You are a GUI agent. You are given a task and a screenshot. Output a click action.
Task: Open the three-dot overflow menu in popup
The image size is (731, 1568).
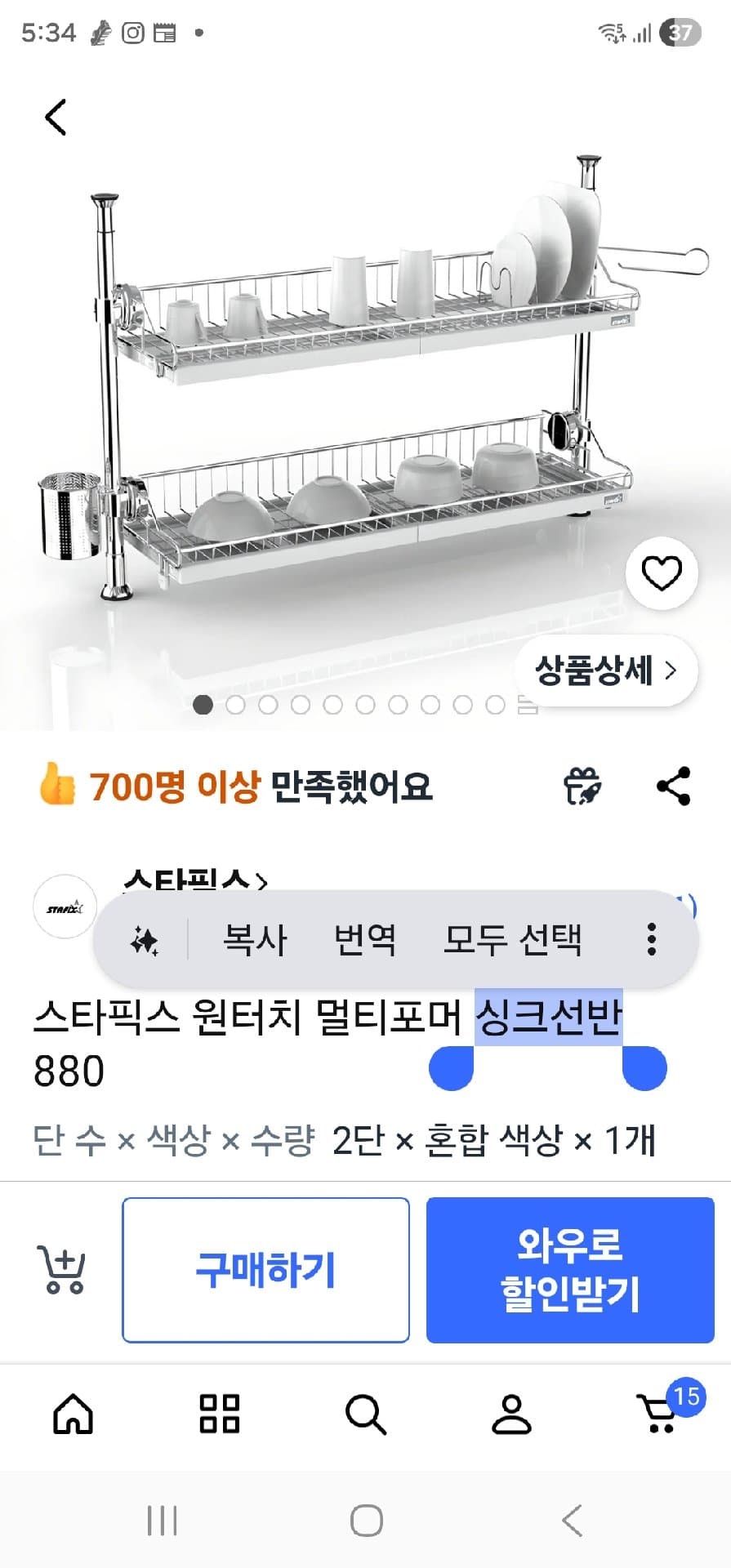(651, 940)
